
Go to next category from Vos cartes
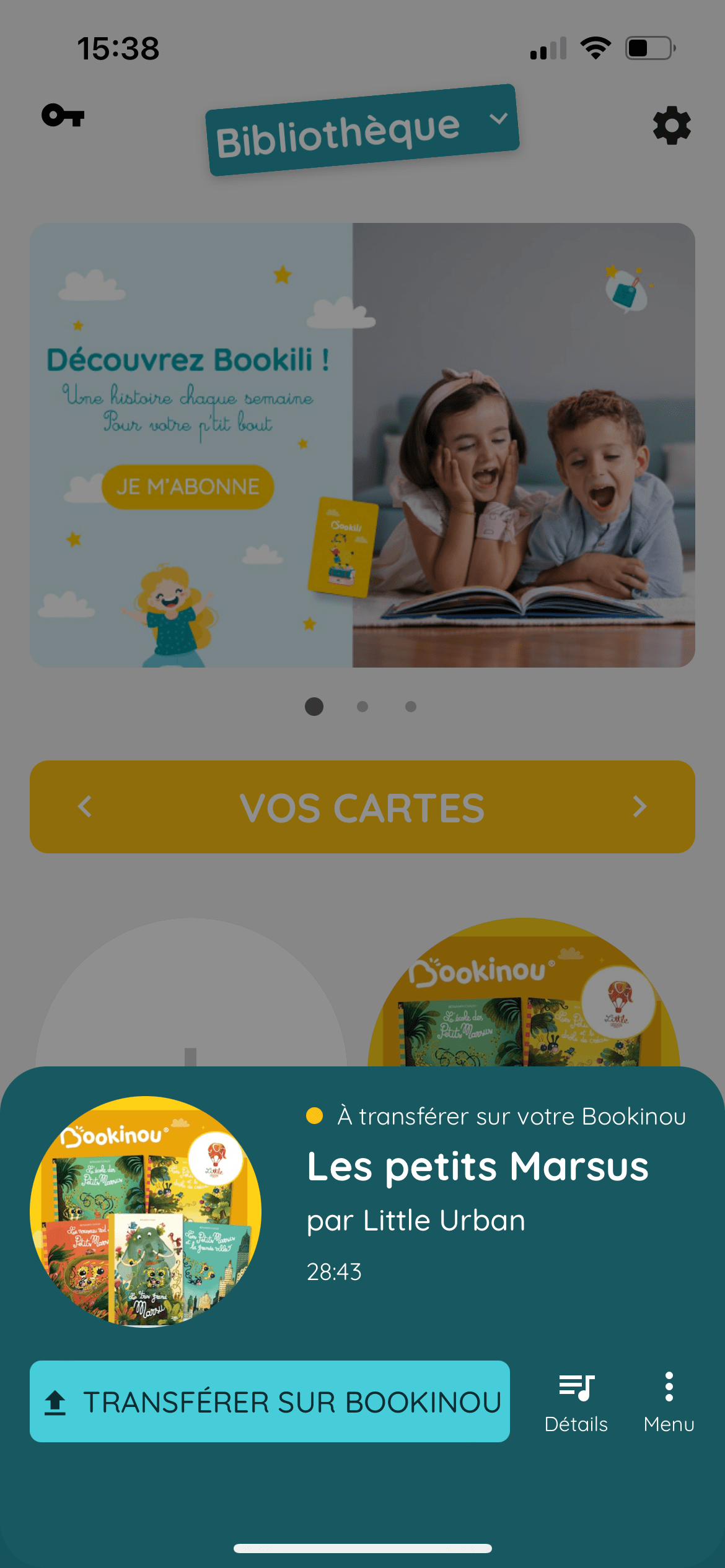pyautogui.click(x=639, y=807)
